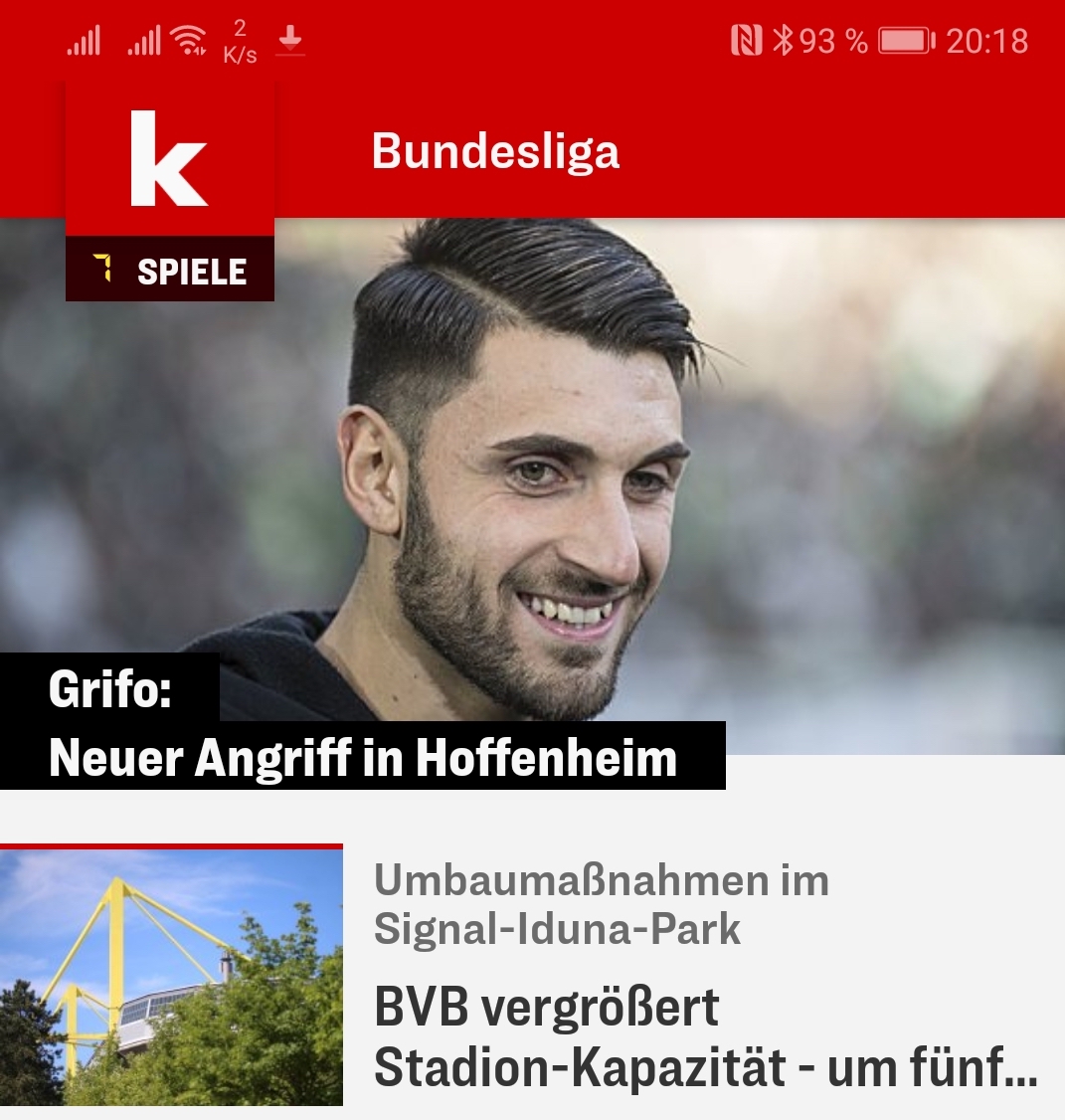
Task: Tap the Umbaumaßnahmen im Signal-Iduna-Park kicker text
Action: pyautogui.click(x=600, y=905)
